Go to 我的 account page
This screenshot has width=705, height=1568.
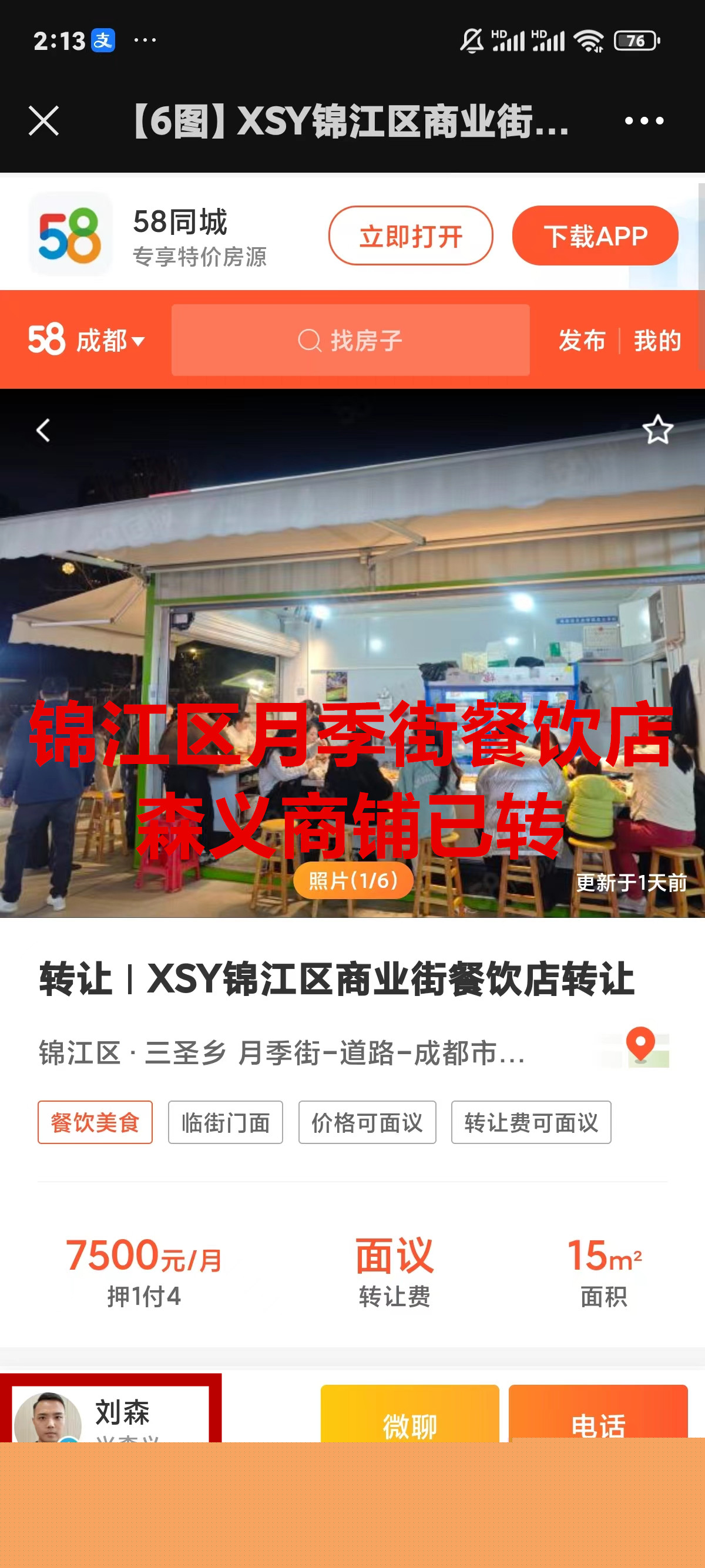tap(657, 340)
